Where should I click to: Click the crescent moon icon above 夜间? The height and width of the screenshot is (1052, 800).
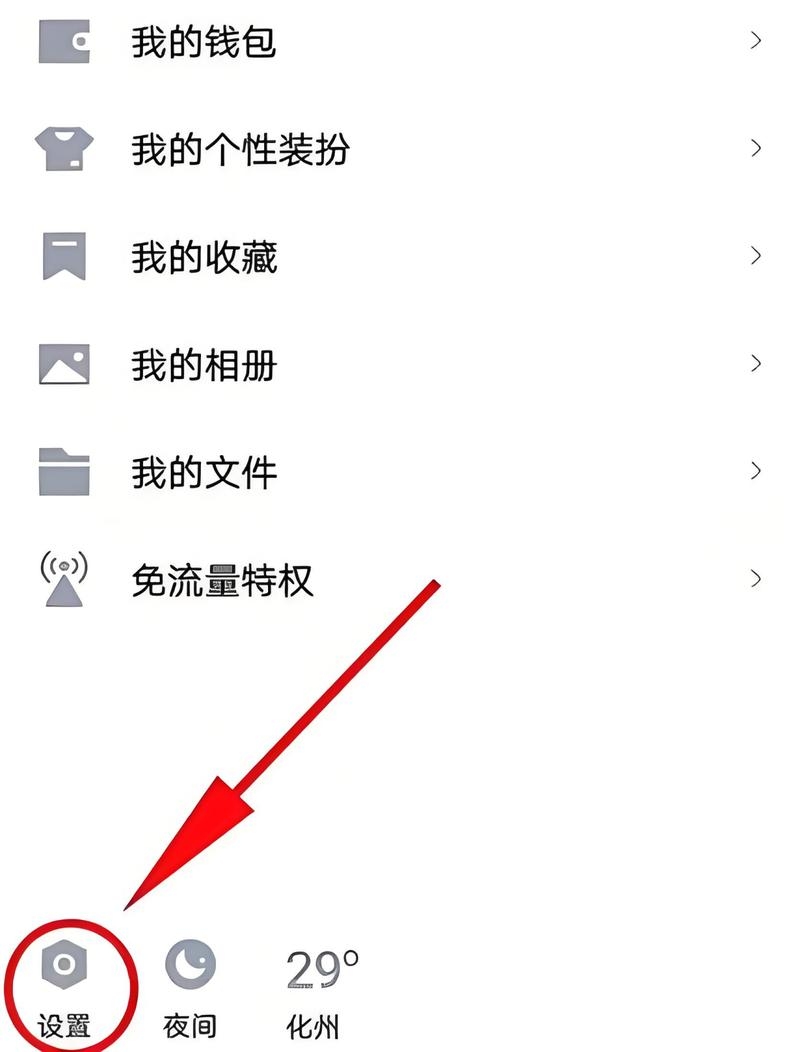[x=192, y=963]
